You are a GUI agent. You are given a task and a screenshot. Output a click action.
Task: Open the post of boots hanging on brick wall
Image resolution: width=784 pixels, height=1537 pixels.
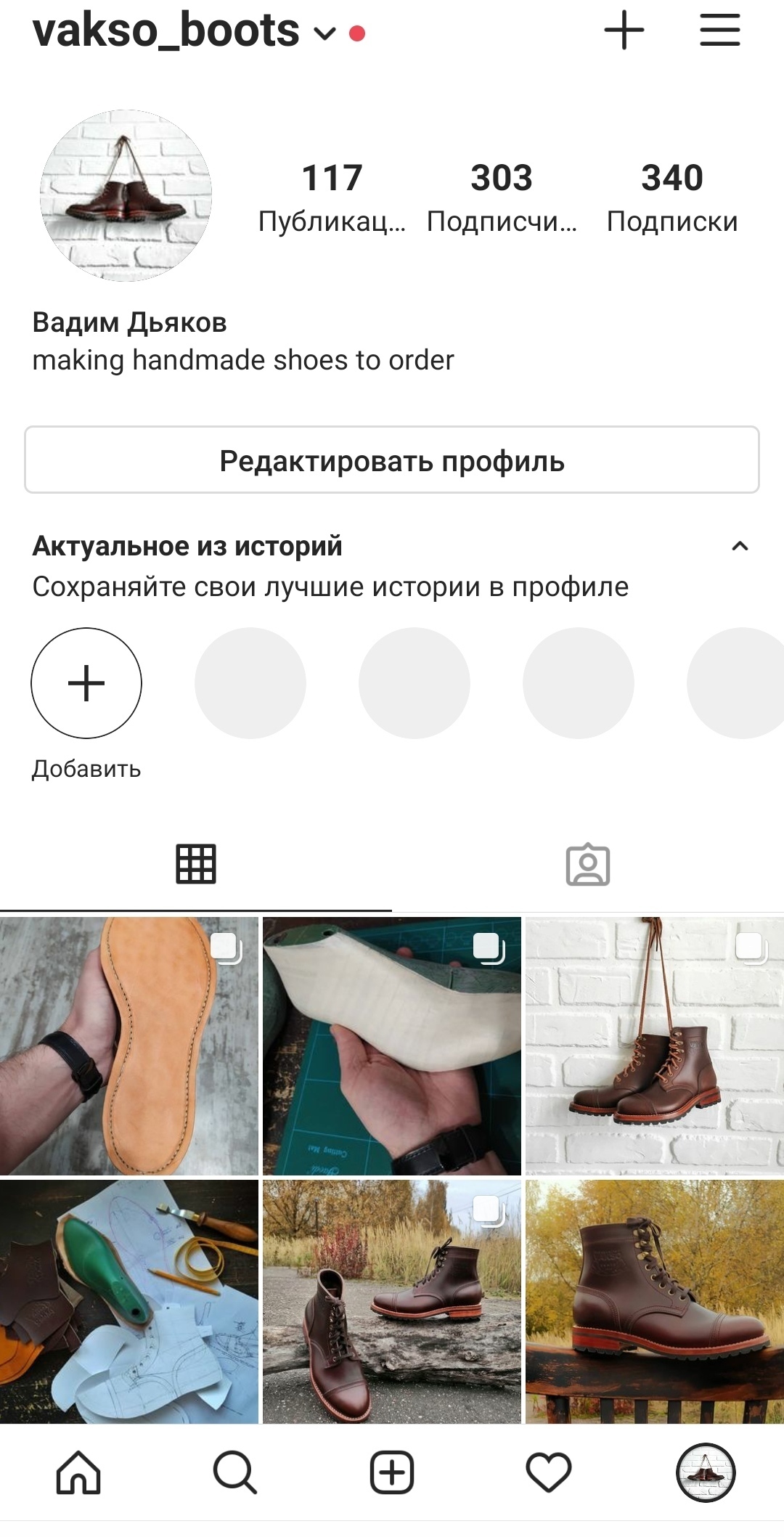click(x=654, y=1045)
